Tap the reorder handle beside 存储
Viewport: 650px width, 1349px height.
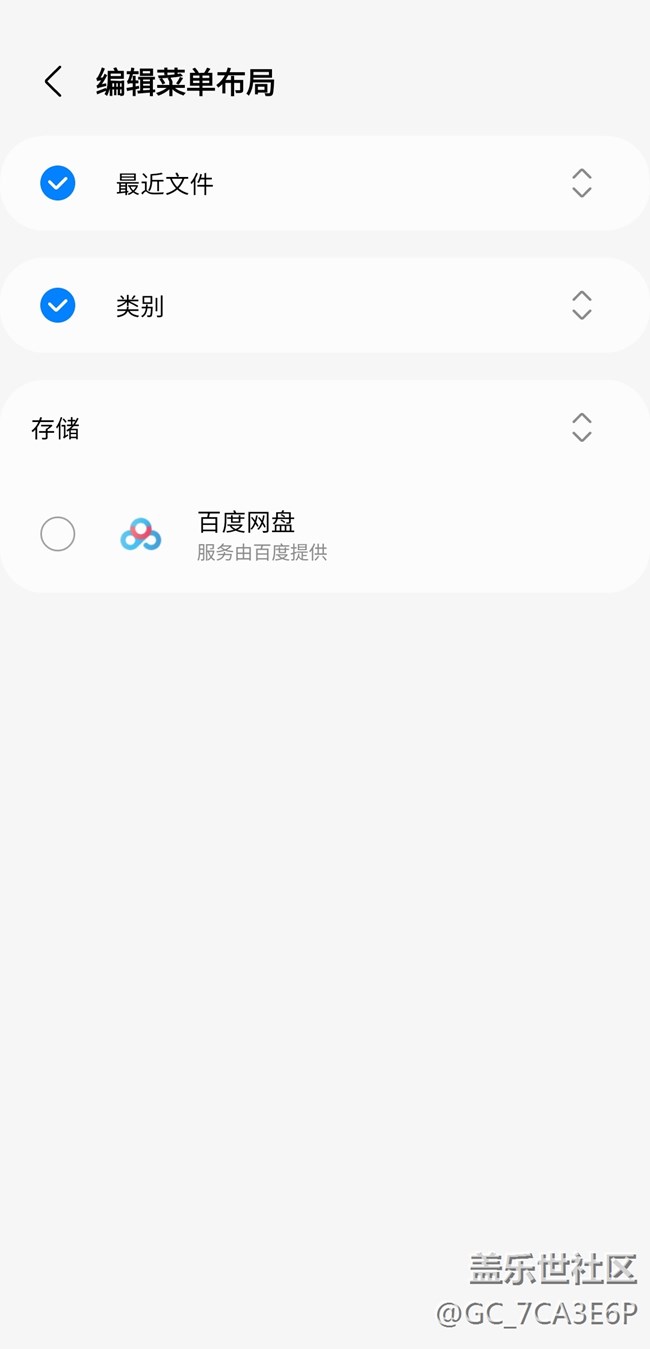[x=582, y=427]
